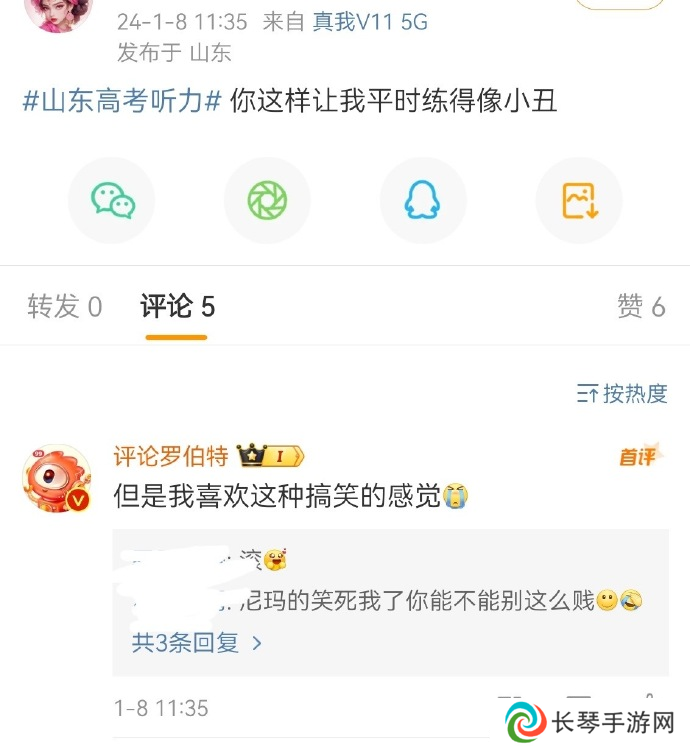Viewport: 690px width, 748px height.
Task: Open 评论罗伯特's profile avatar
Action: [58, 479]
